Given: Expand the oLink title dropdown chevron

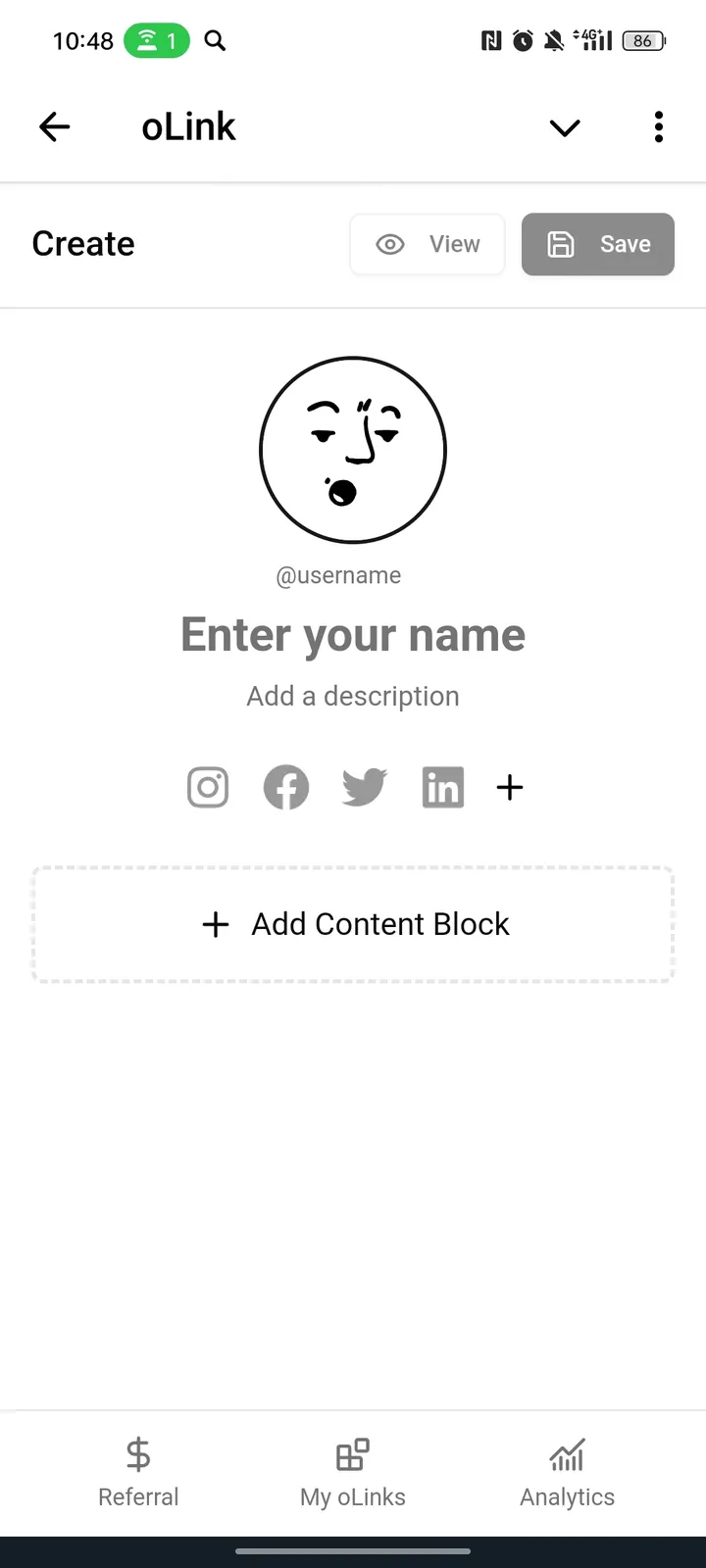Looking at the screenshot, I should 564,127.
